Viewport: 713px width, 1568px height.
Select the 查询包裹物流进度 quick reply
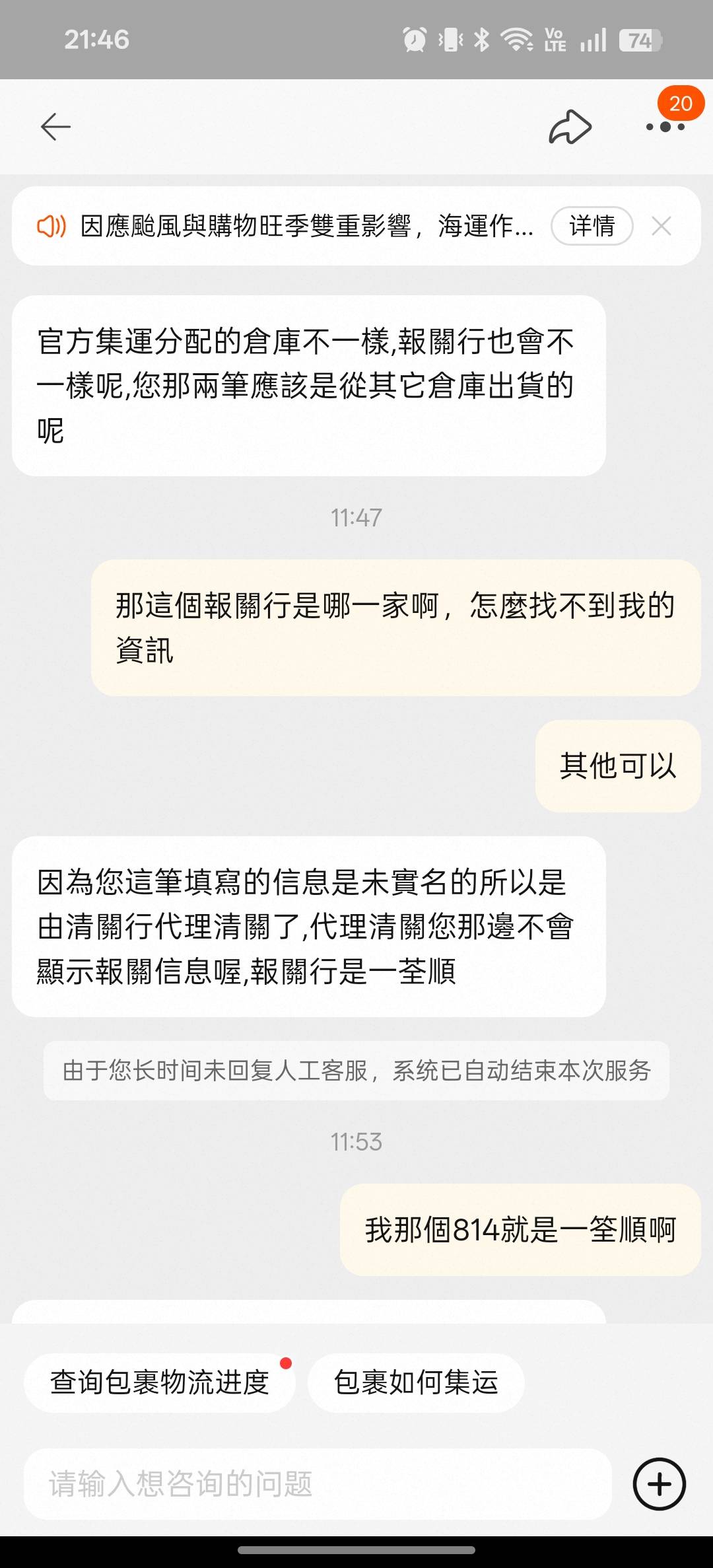point(160,1382)
